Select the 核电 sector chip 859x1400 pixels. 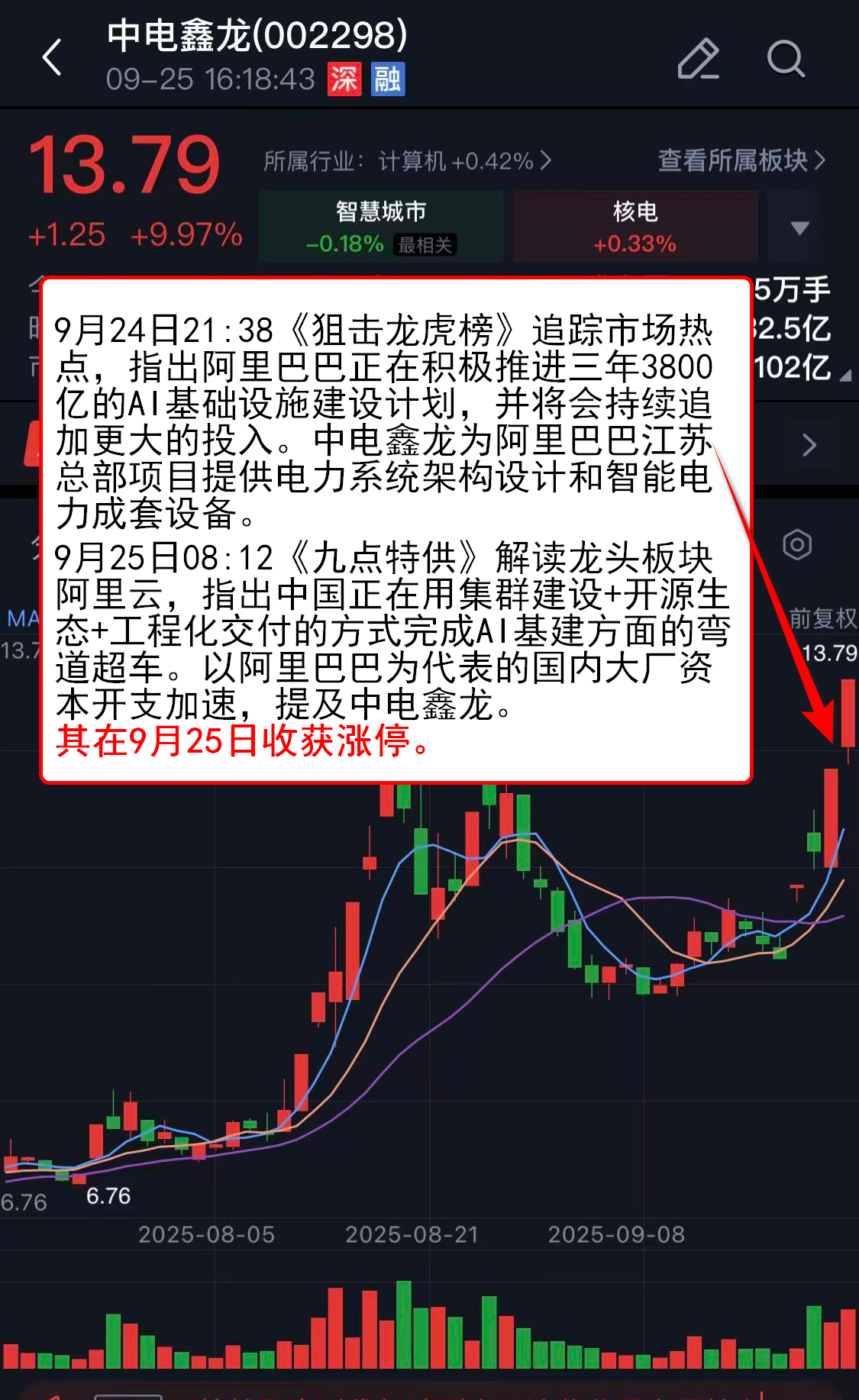point(635,227)
